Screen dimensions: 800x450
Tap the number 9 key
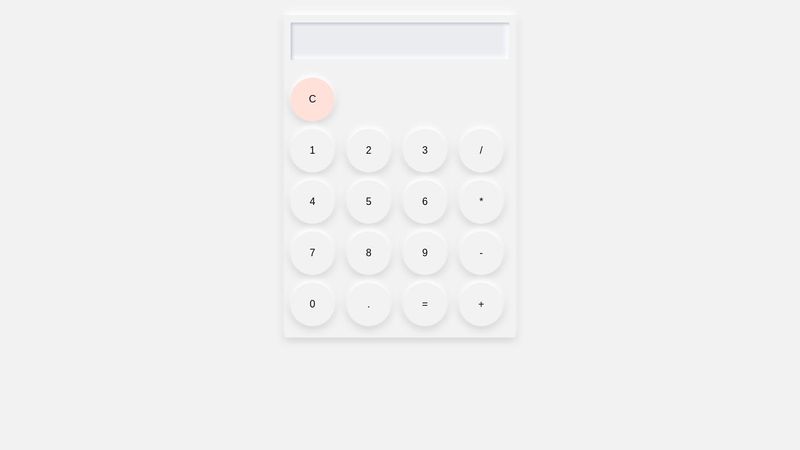[424, 253]
